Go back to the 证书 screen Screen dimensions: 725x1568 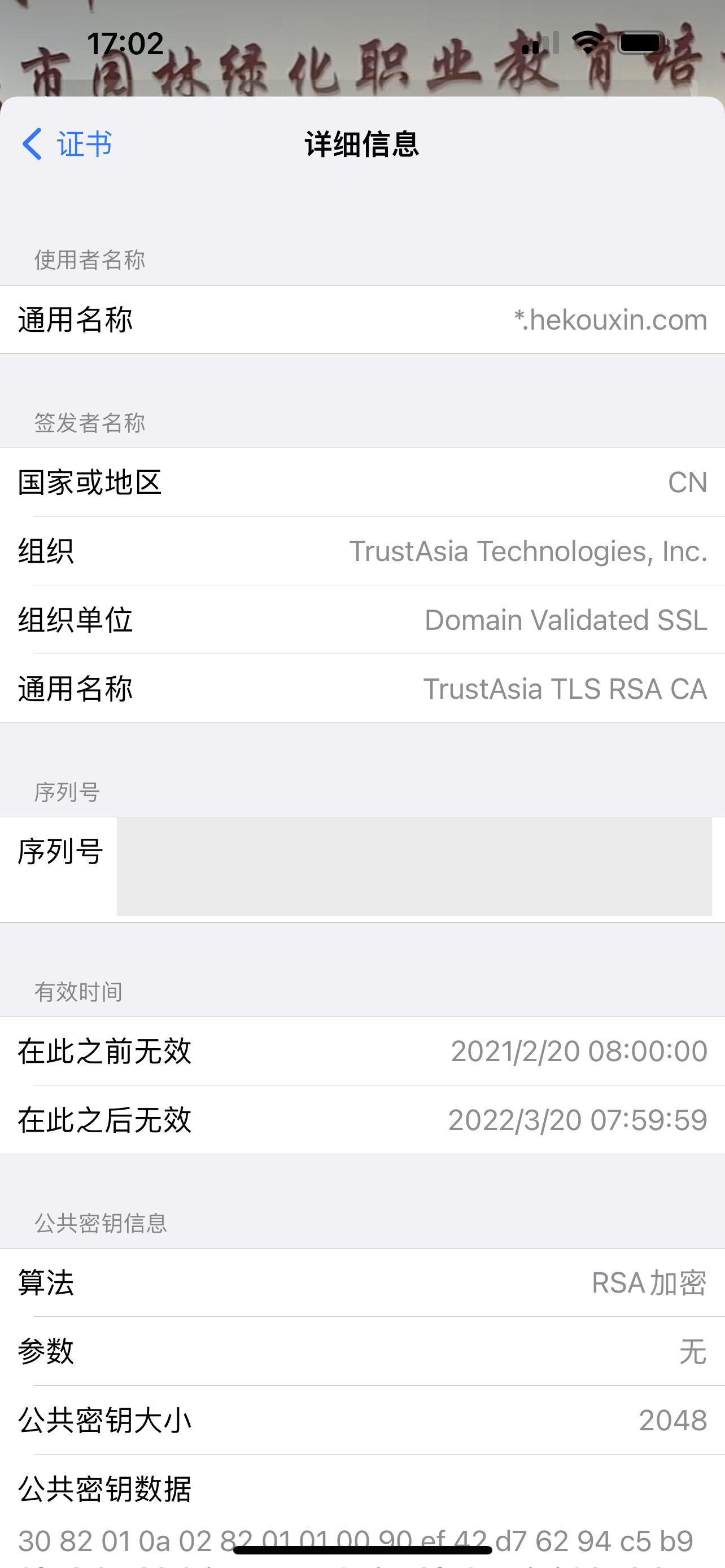[x=67, y=144]
